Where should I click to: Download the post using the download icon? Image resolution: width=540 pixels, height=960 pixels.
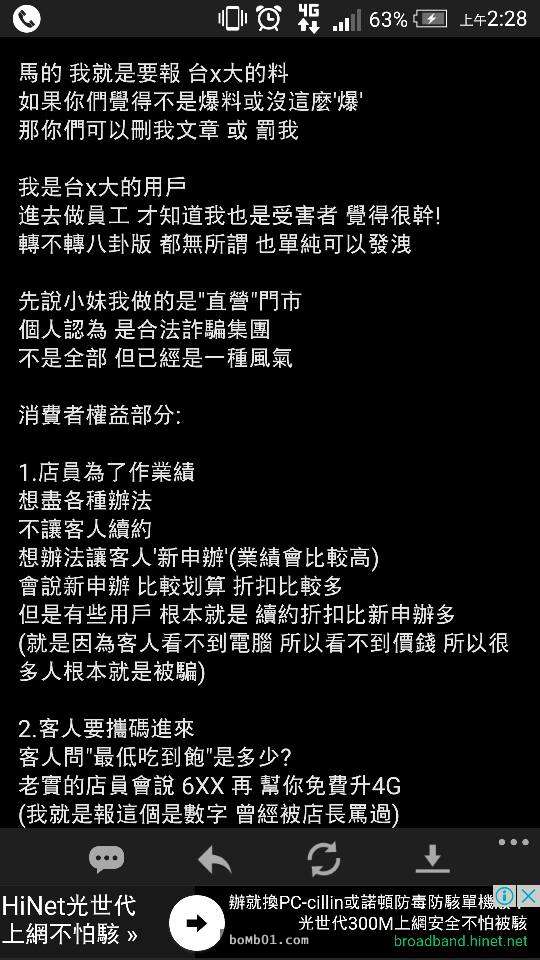pyautogui.click(x=432, y=859)
